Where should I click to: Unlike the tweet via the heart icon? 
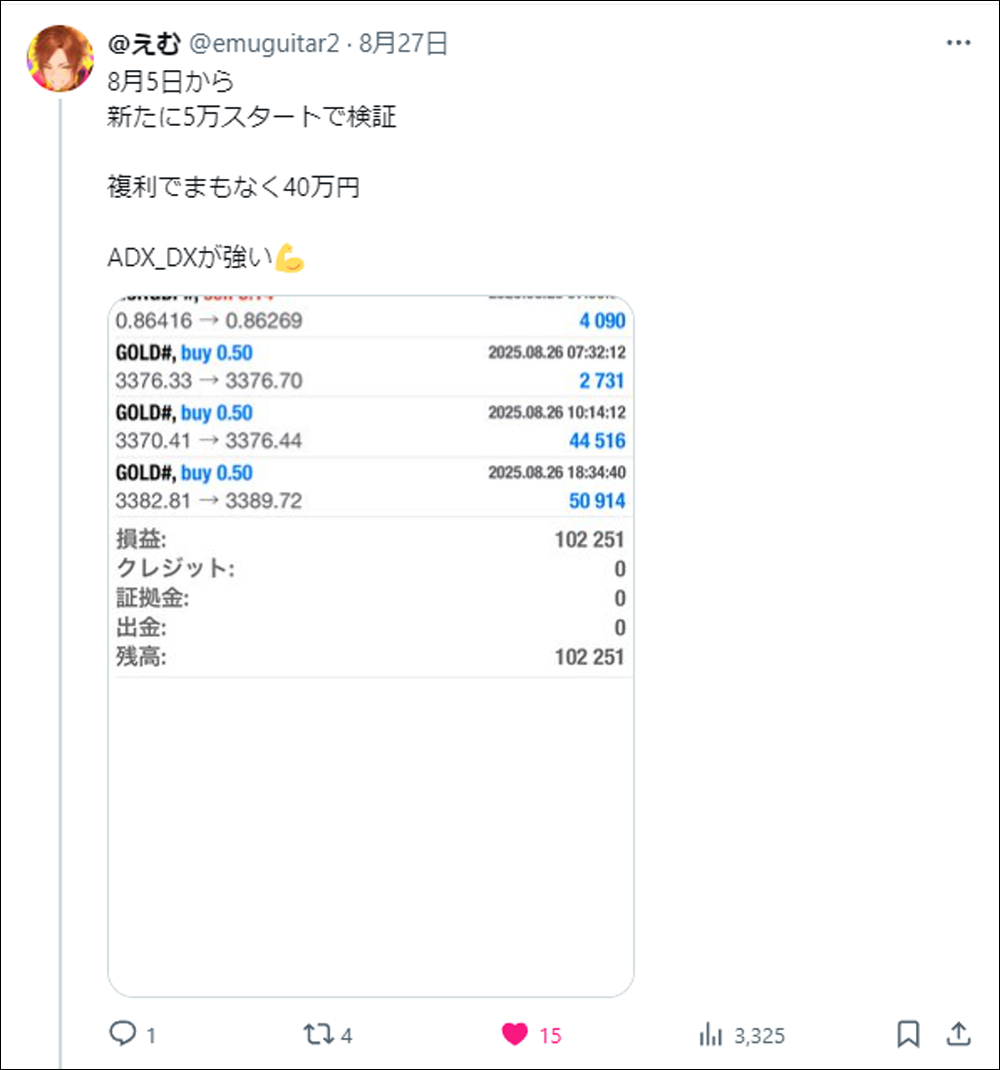point(515,1034)
